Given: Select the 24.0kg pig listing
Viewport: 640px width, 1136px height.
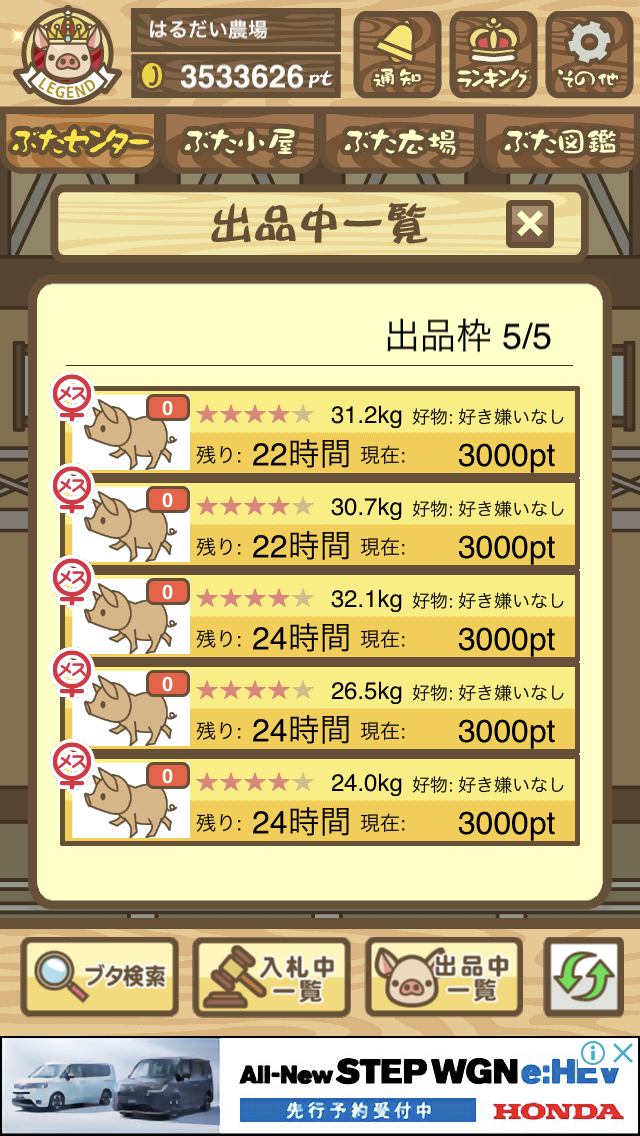Looking at the screenshot, I should (320, 800).
